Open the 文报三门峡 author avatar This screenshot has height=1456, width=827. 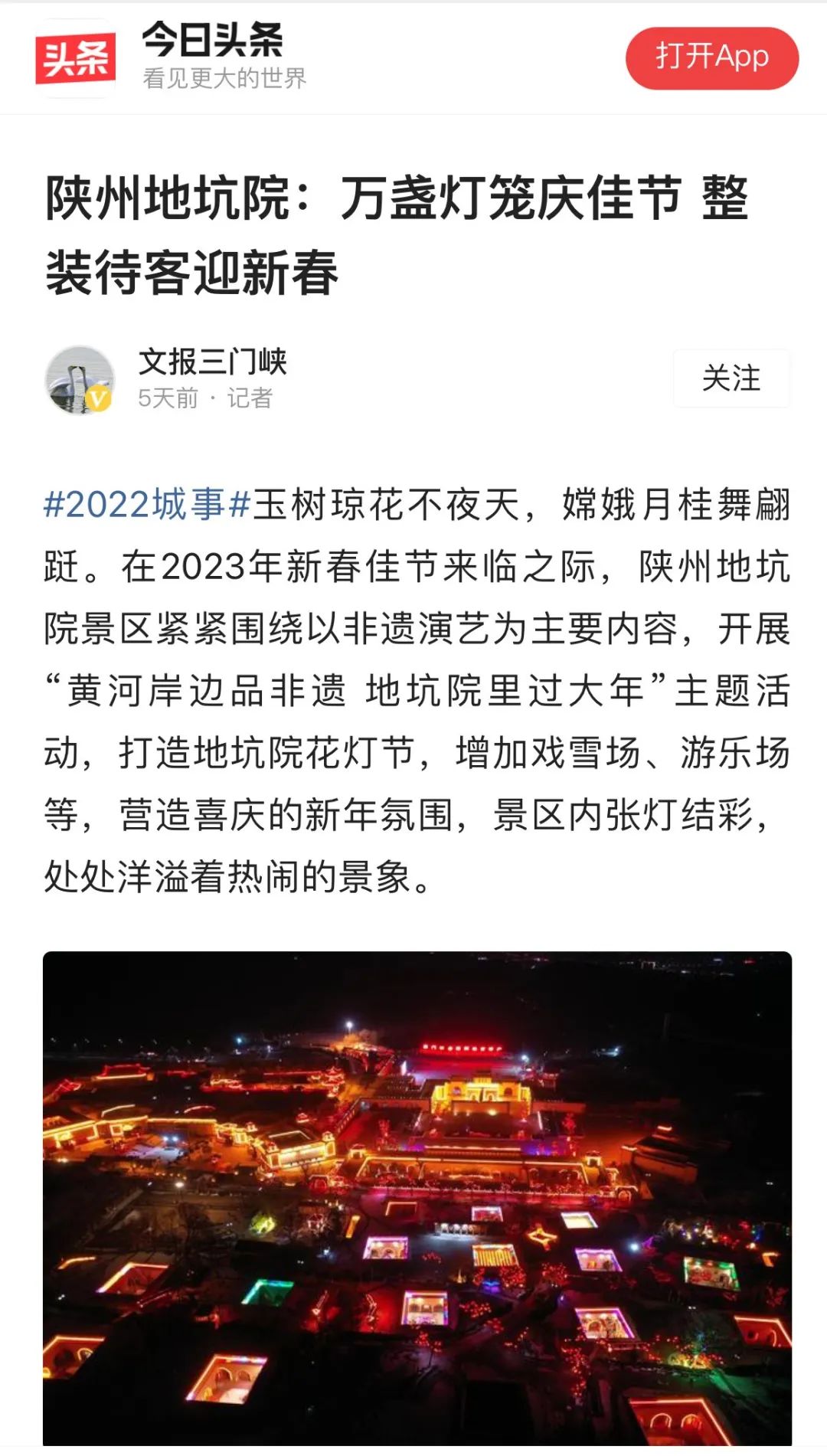(80, 380)
